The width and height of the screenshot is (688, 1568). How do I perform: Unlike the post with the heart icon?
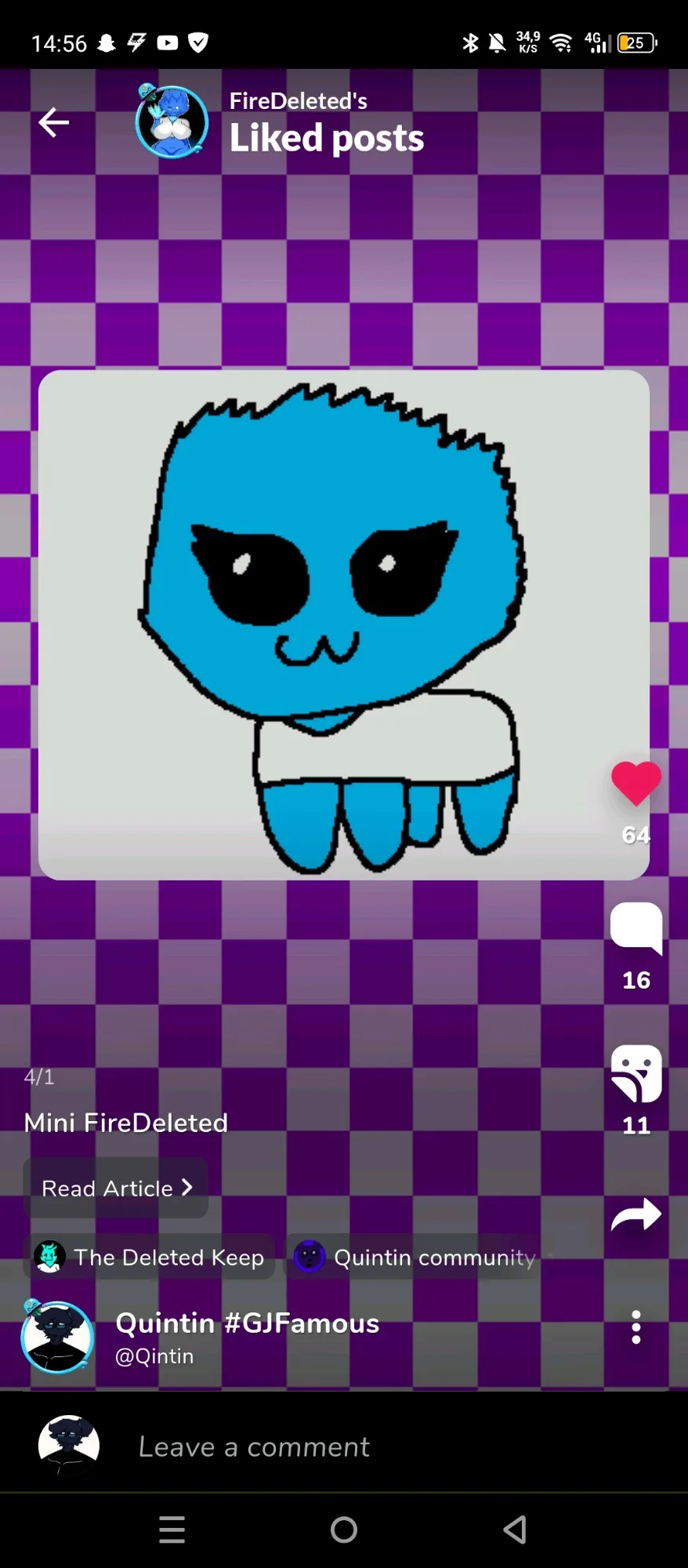click(636, 783)
